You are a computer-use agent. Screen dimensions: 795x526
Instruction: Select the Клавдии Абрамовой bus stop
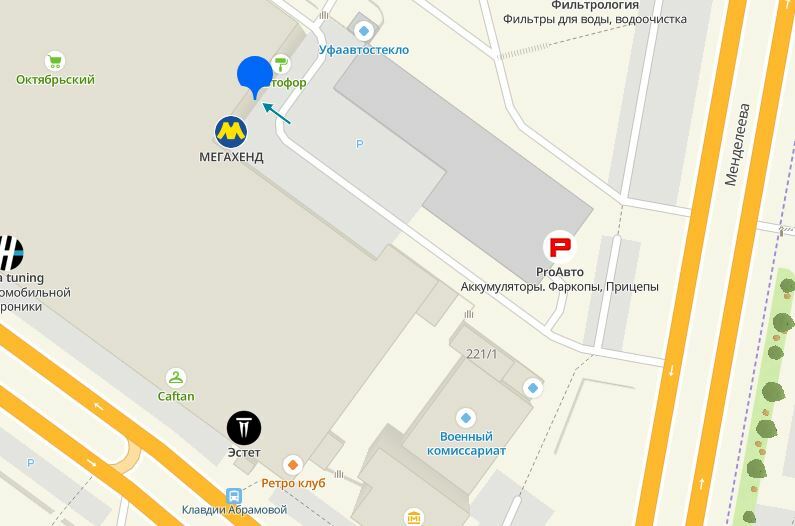click(x=234, y=495)
